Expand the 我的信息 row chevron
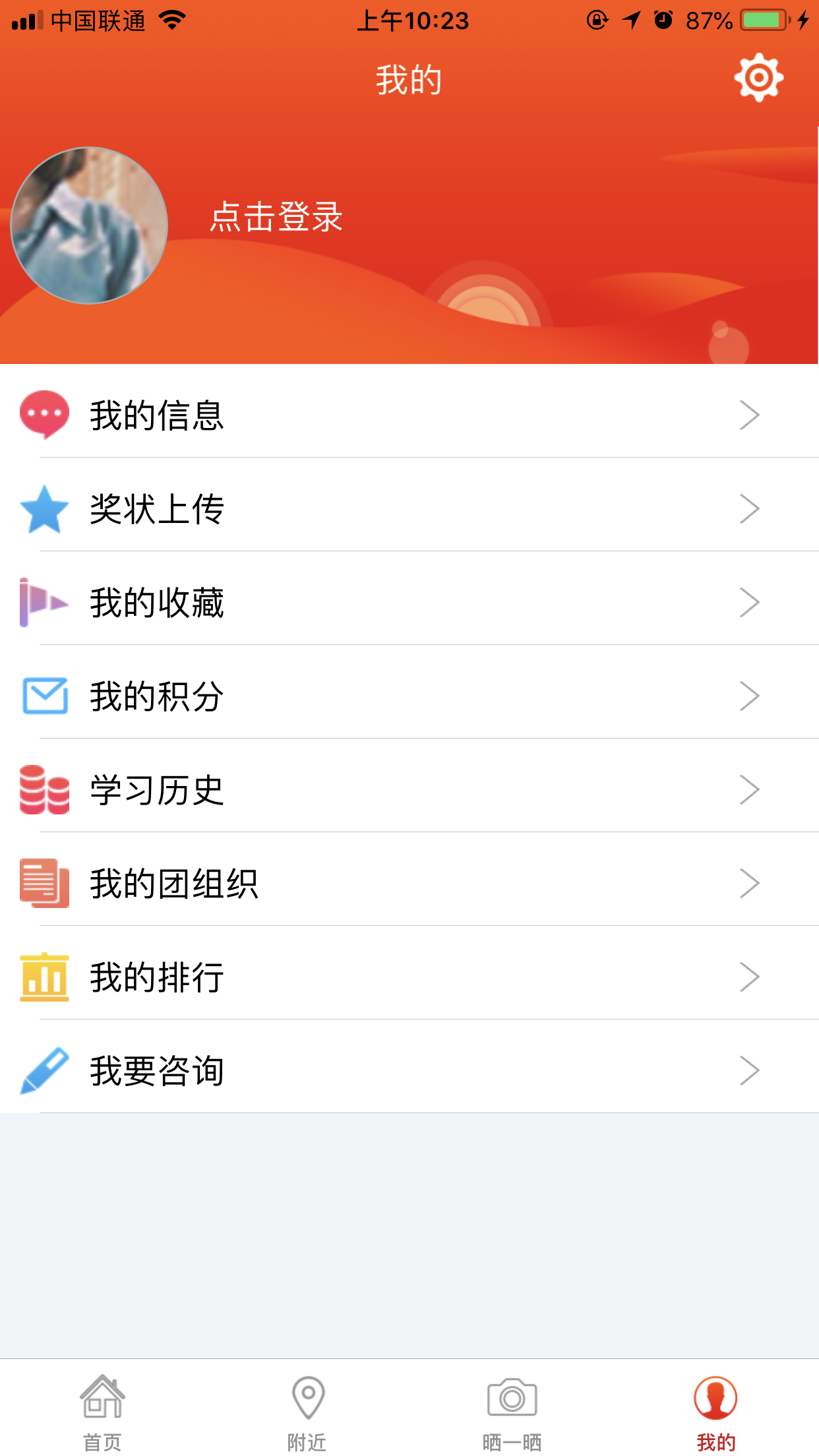 tap(749, 415)
